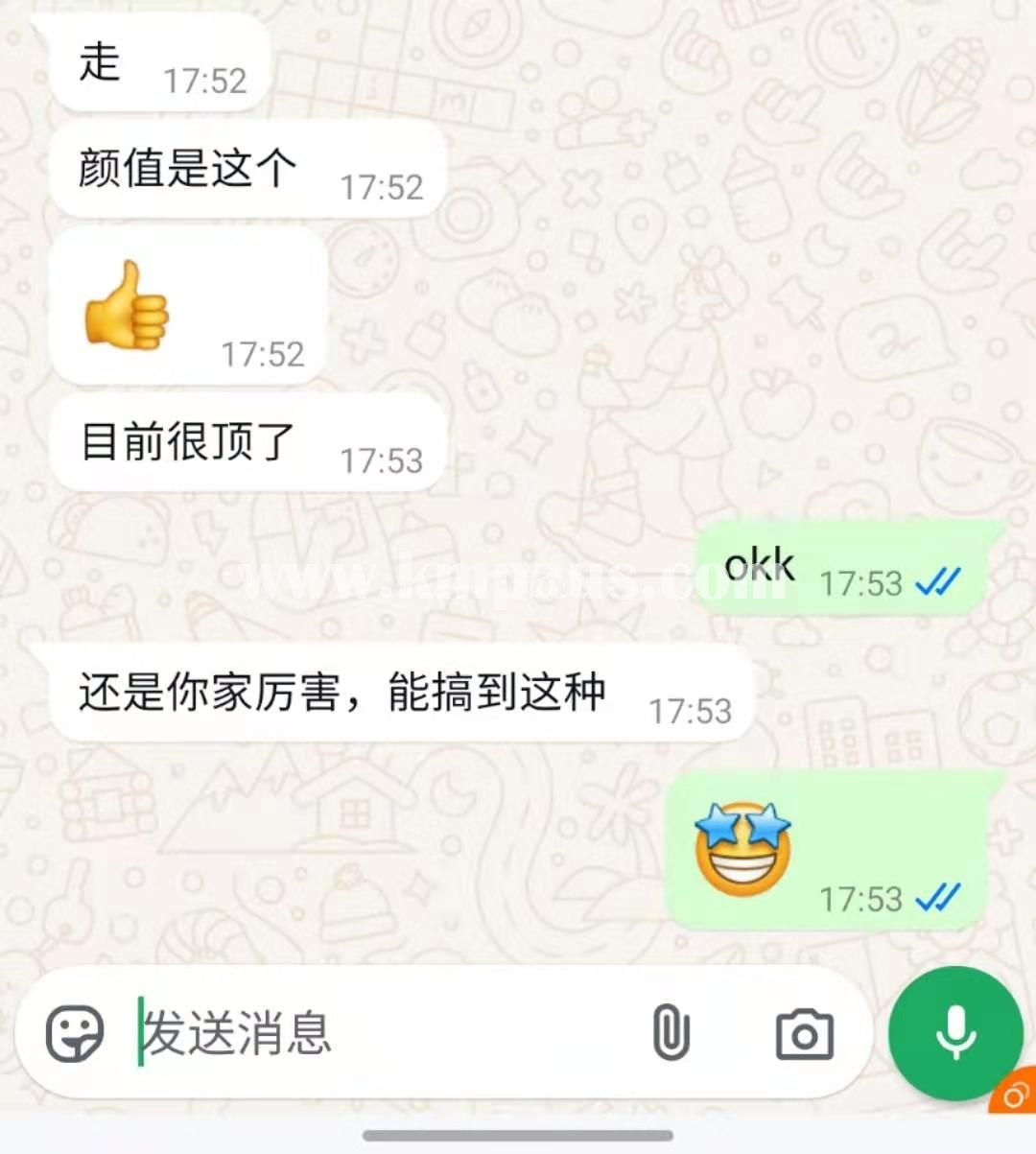Open the emoji and sticker picker

pyautogui.click(x=75, y=1033)
